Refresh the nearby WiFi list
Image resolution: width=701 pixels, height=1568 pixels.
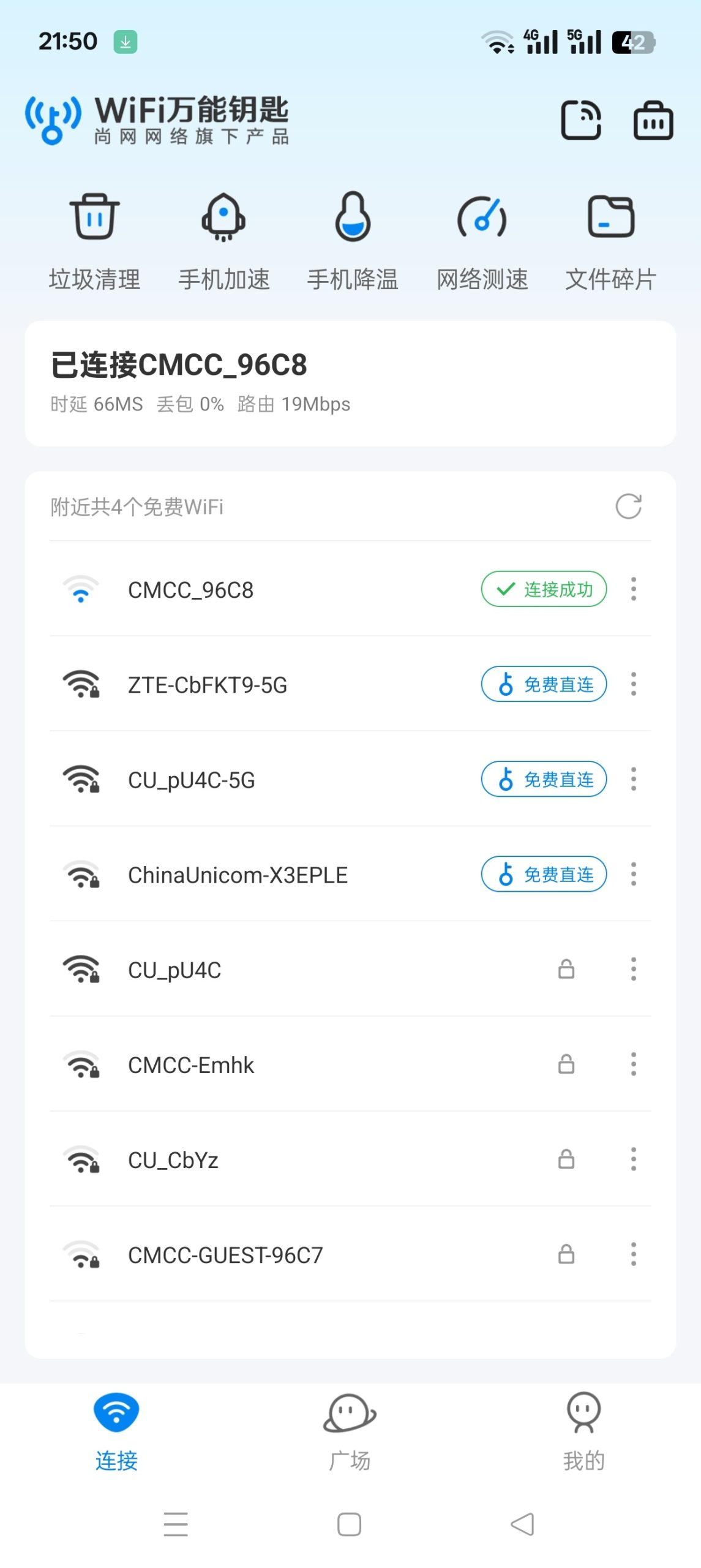[629, 507]
